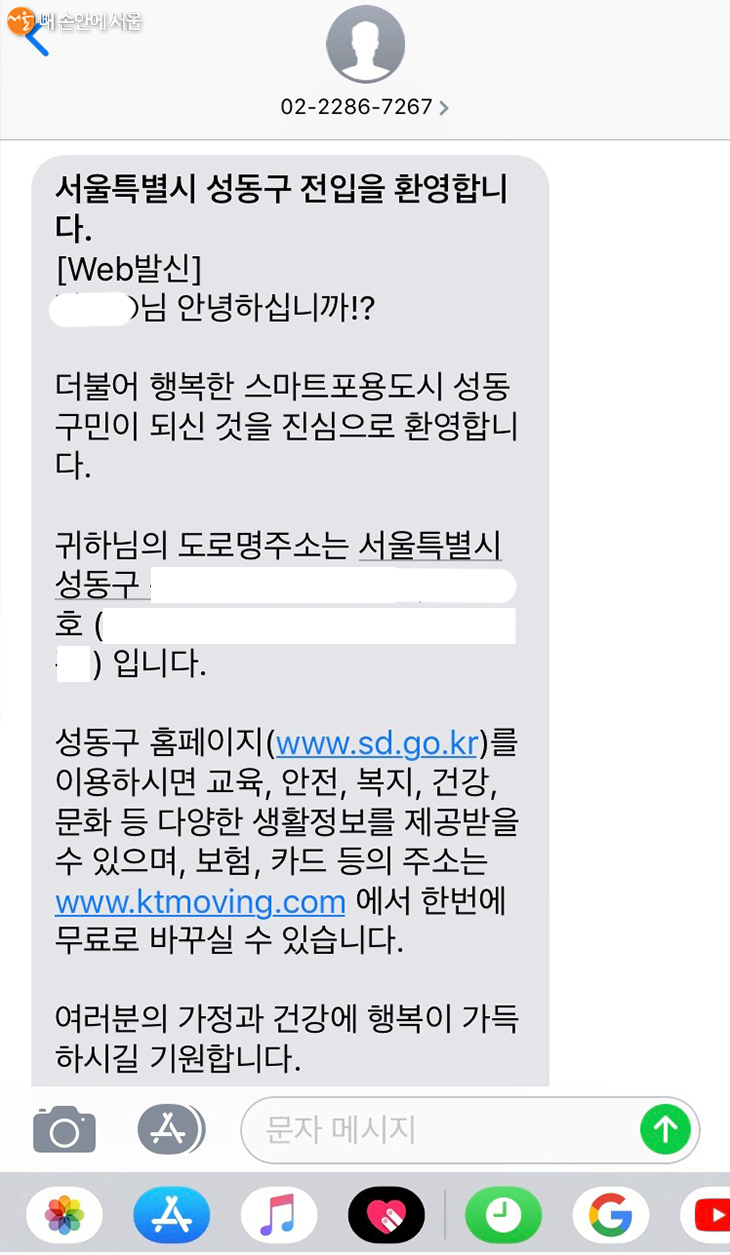
Task: Tap the 문자 메시지 text field
Action: coord(440,1130)
